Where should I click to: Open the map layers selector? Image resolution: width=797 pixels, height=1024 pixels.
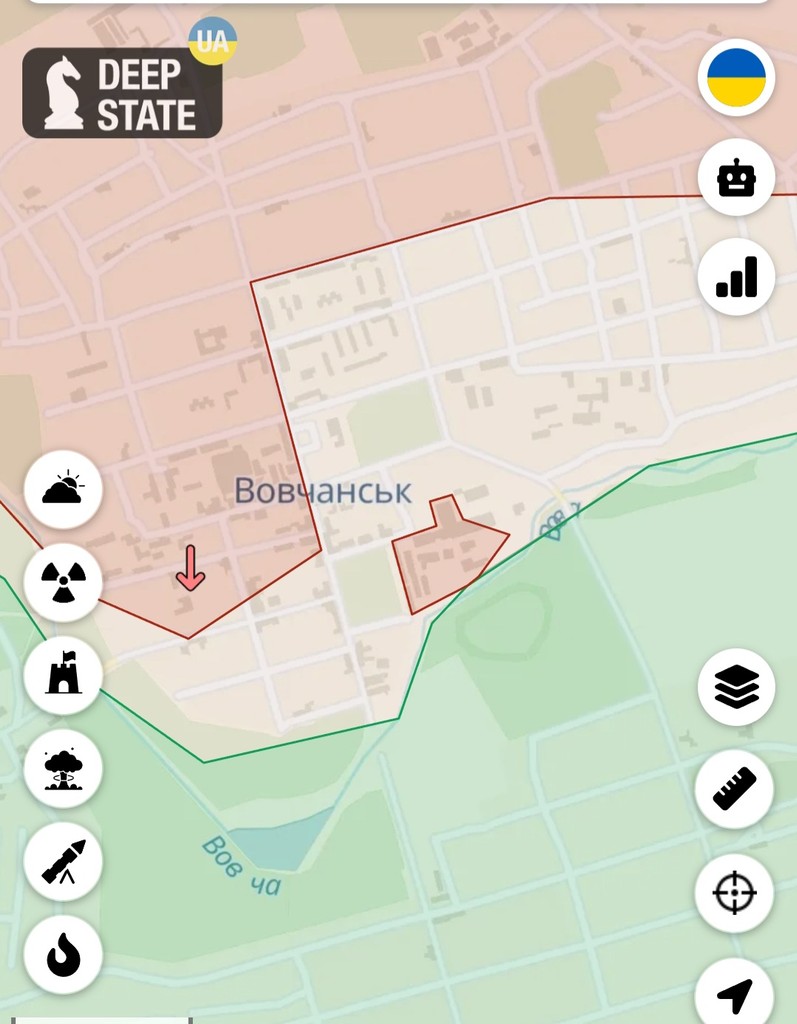point(736,687)
